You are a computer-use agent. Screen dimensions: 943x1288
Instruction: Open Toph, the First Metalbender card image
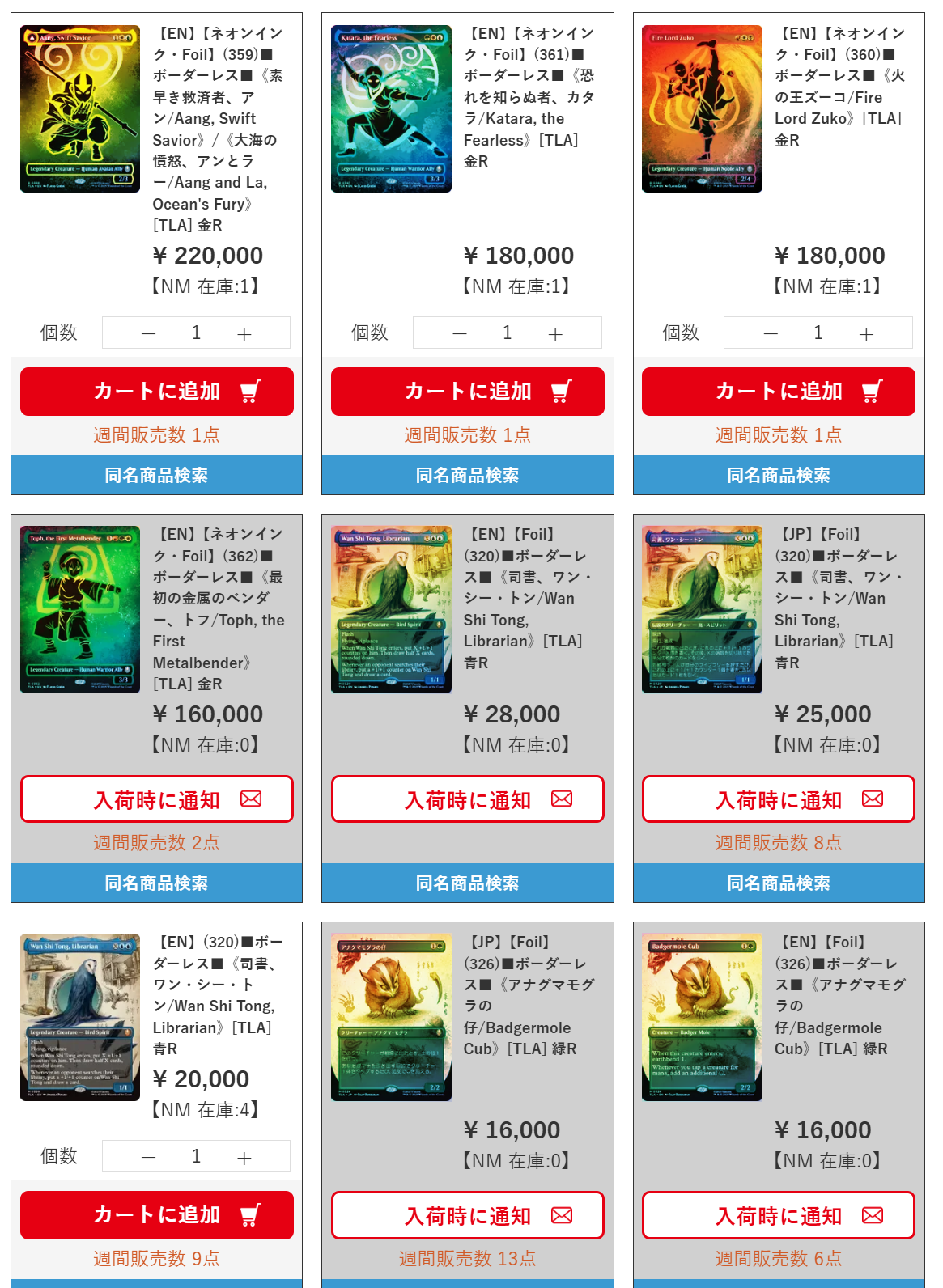pos(80,609)
